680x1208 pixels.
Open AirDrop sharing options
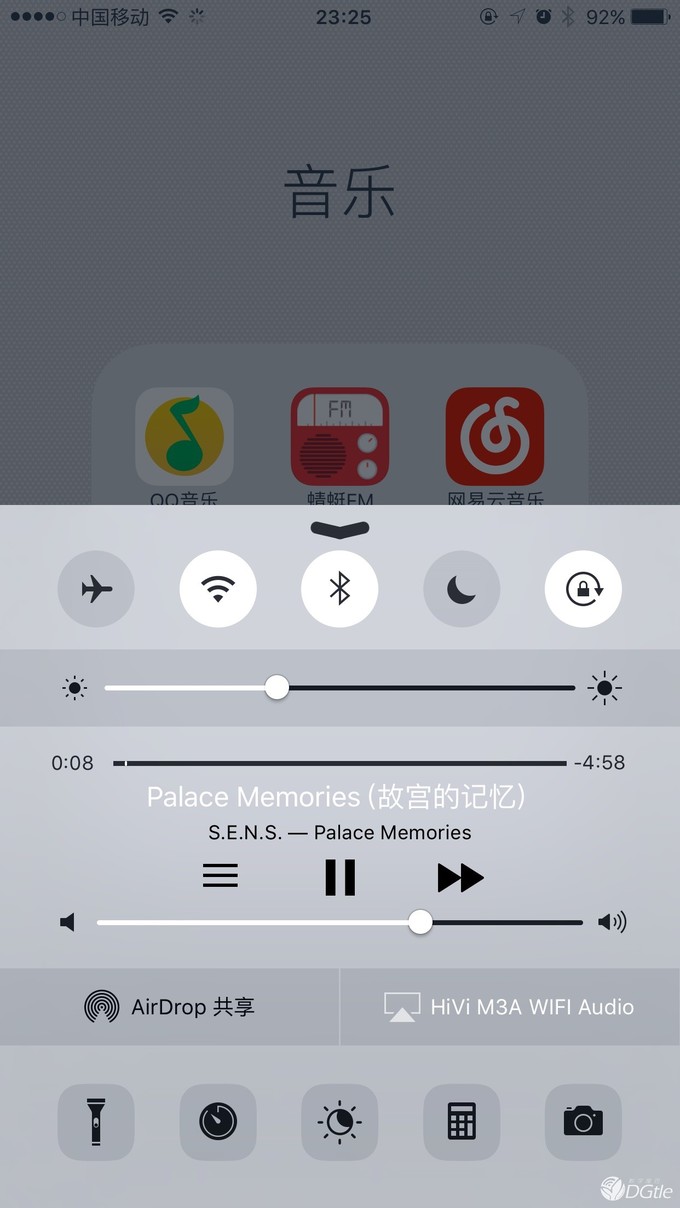(170, 1006)
